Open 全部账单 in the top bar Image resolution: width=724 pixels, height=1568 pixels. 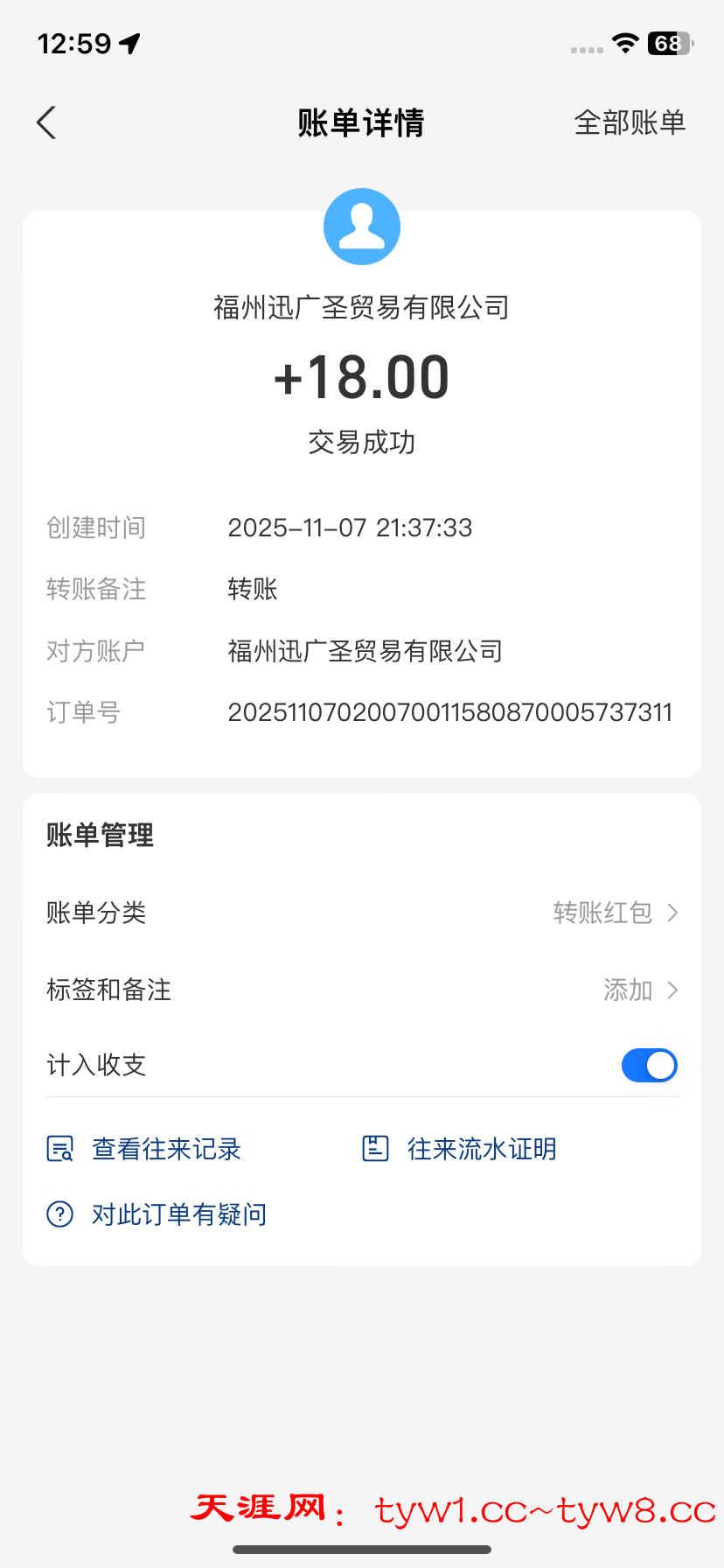[630, 122]
